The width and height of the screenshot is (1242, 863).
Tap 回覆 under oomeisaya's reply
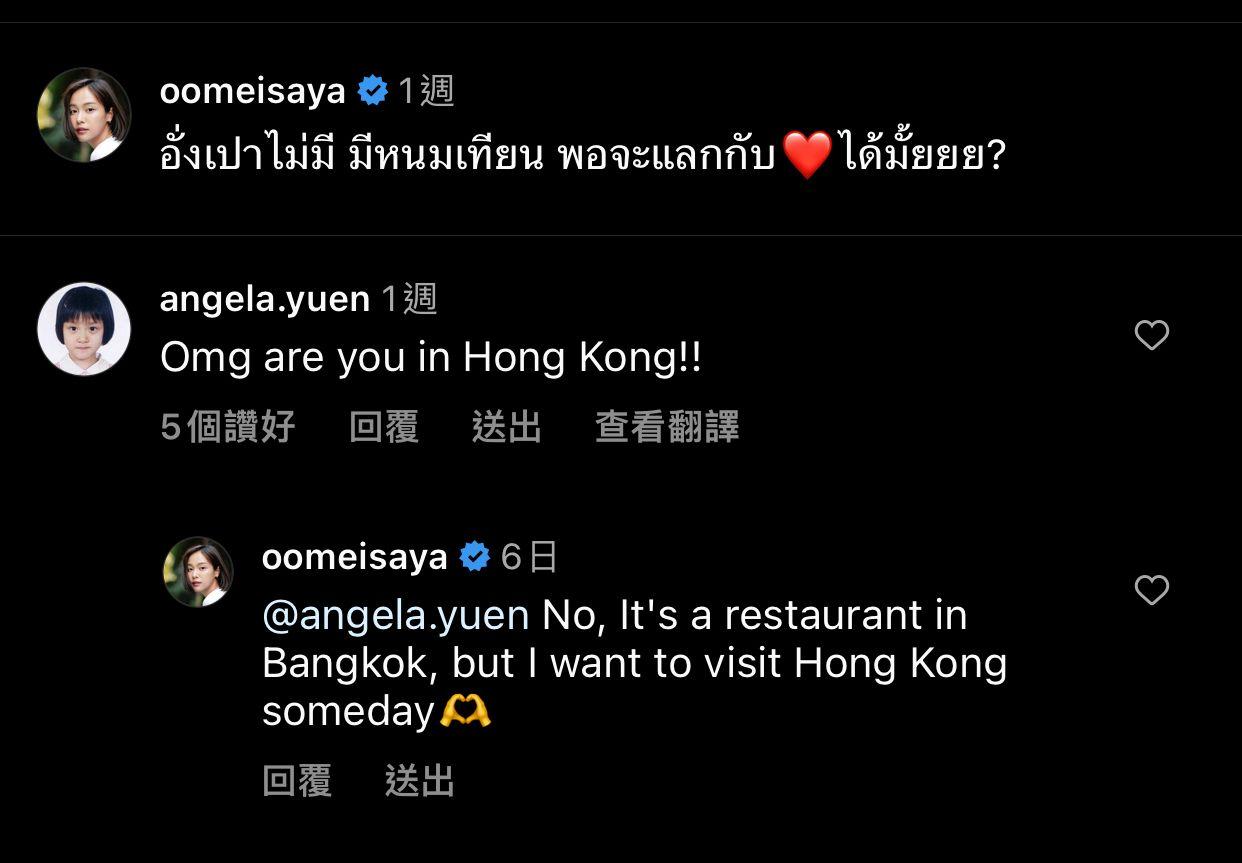click(297, 780)
